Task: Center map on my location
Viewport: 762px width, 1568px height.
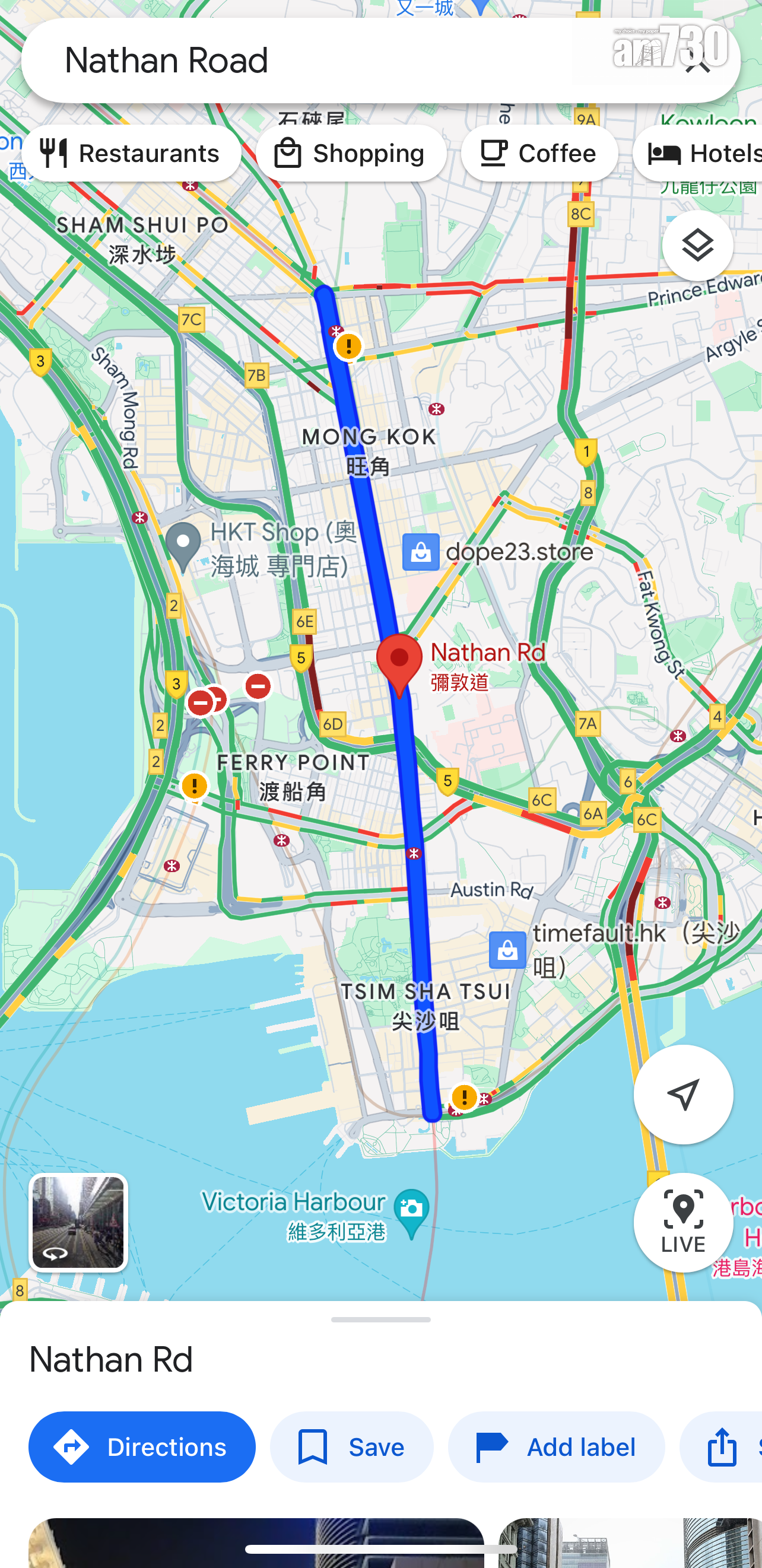Action: (683, 1094)
